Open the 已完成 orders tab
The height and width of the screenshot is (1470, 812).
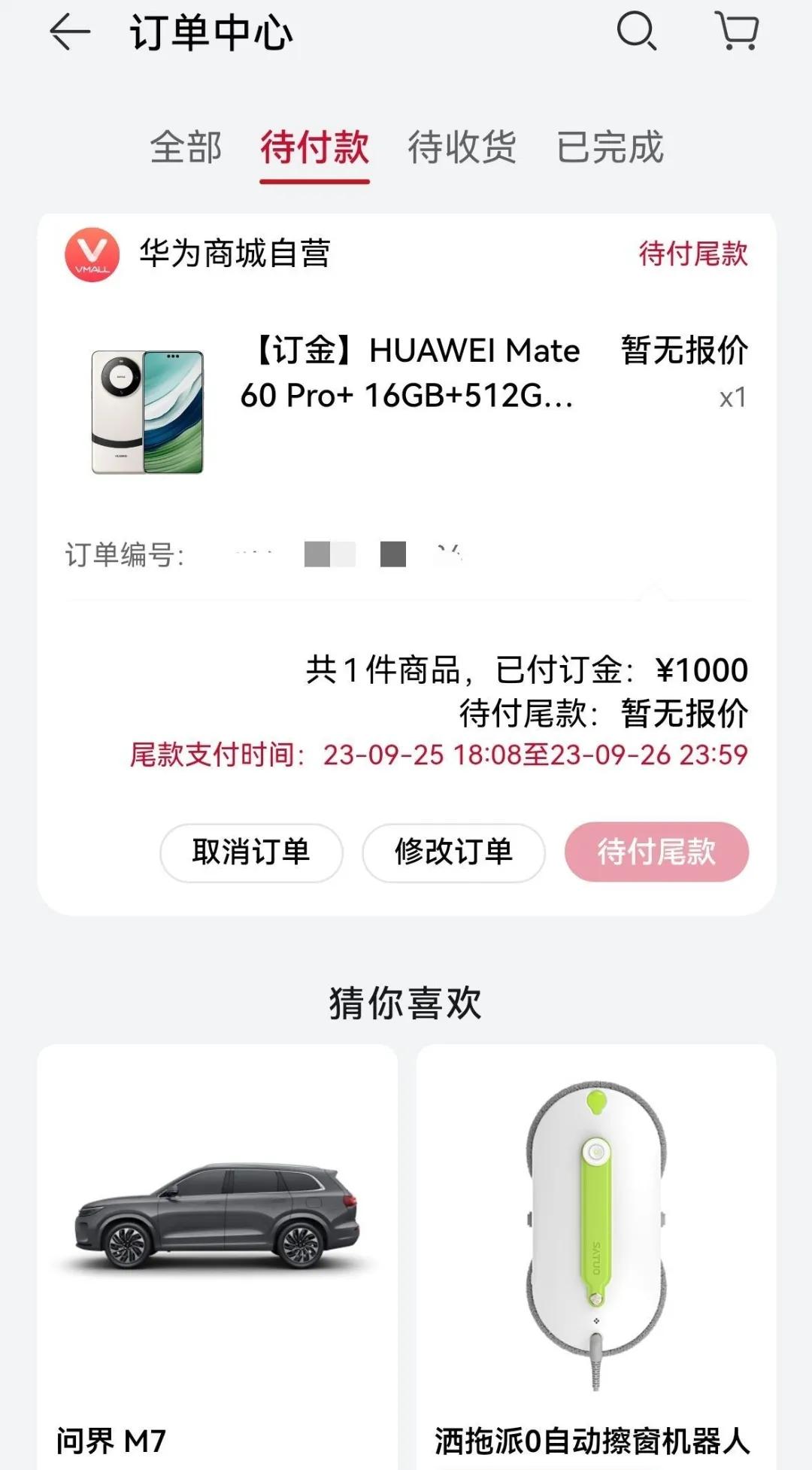pos(609,148)
